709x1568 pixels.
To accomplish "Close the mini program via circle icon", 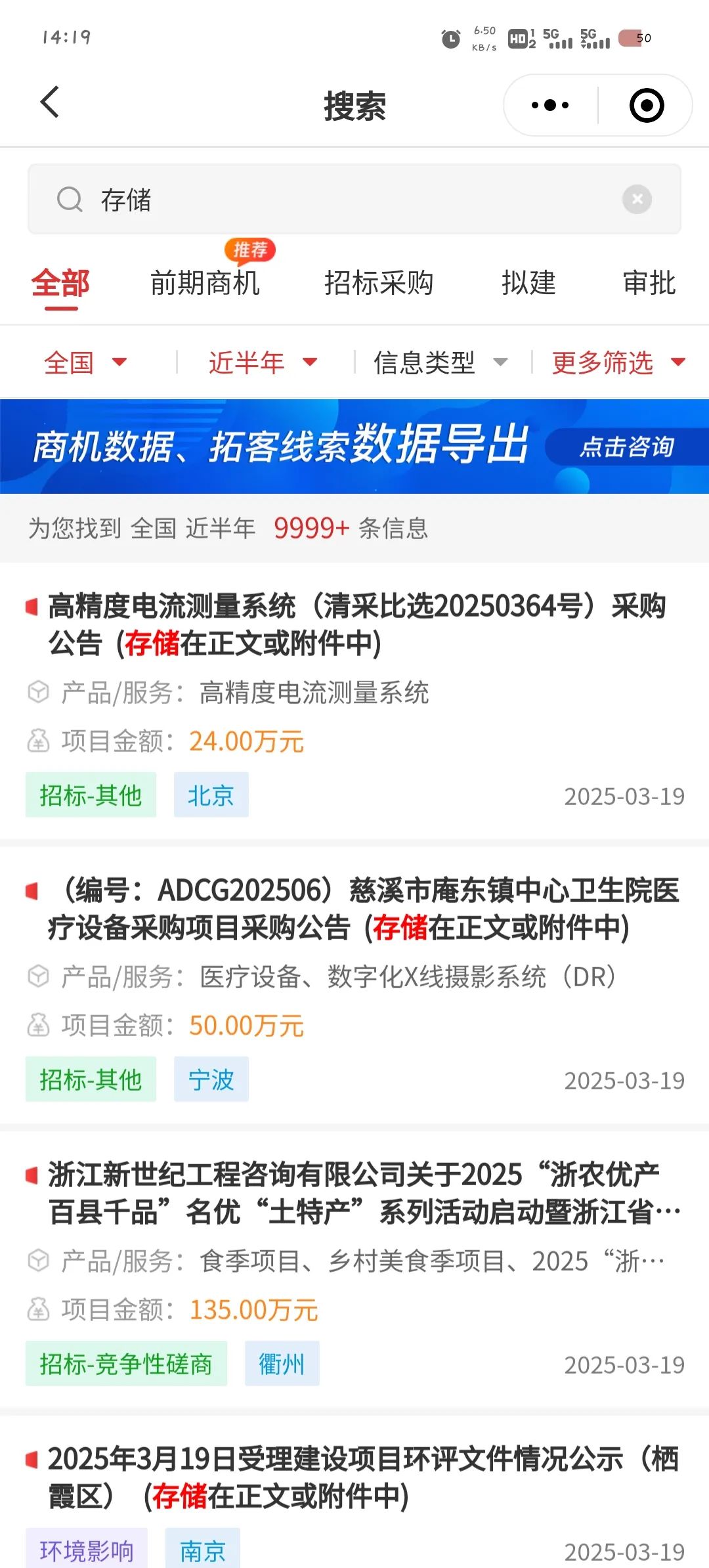I will click(x=647, y=105).
